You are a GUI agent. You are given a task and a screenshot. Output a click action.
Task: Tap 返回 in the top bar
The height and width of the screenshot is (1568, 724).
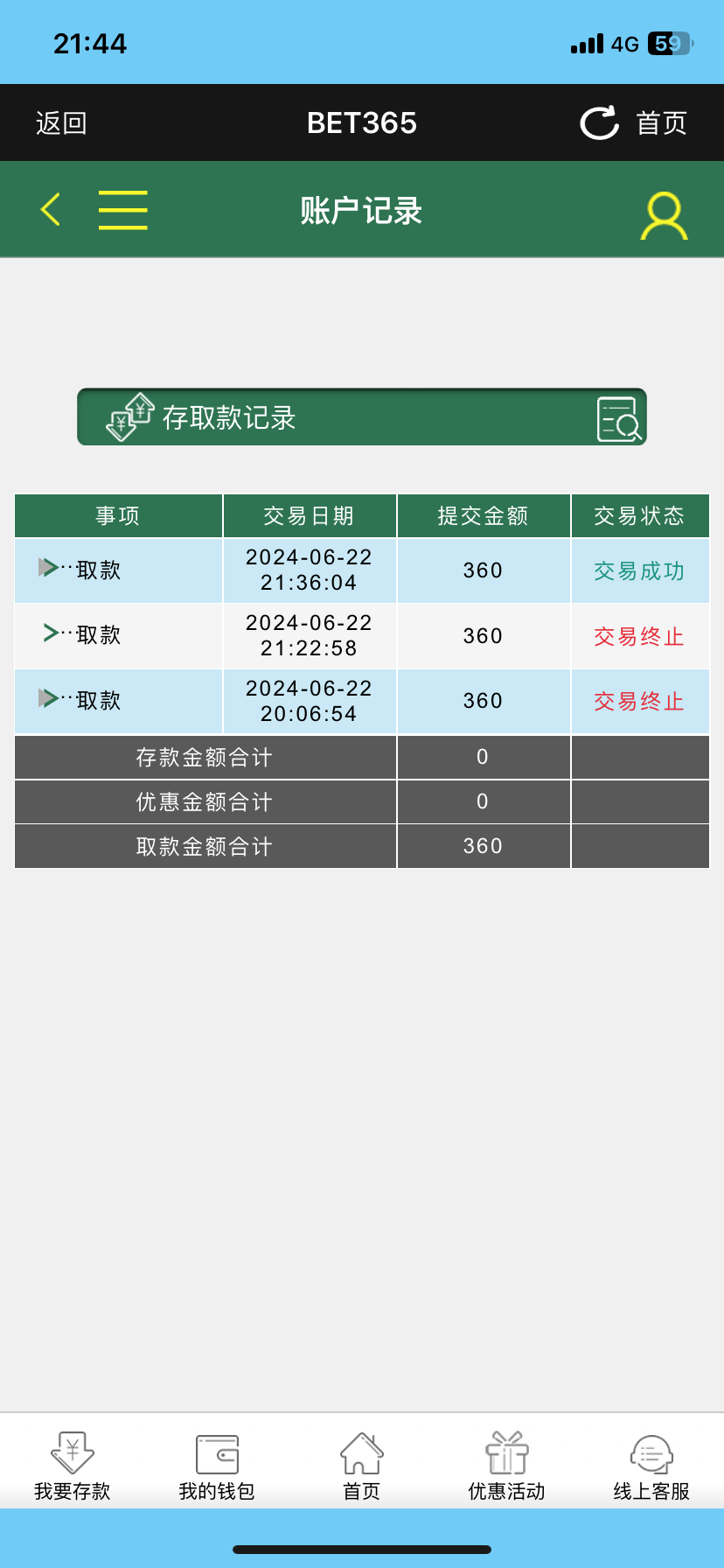(x=61, y=123)
